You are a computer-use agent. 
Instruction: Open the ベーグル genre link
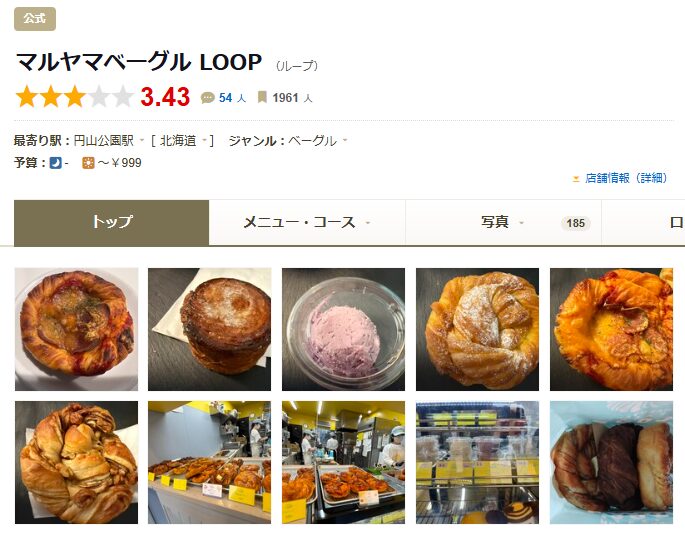(x=313, y=141)
